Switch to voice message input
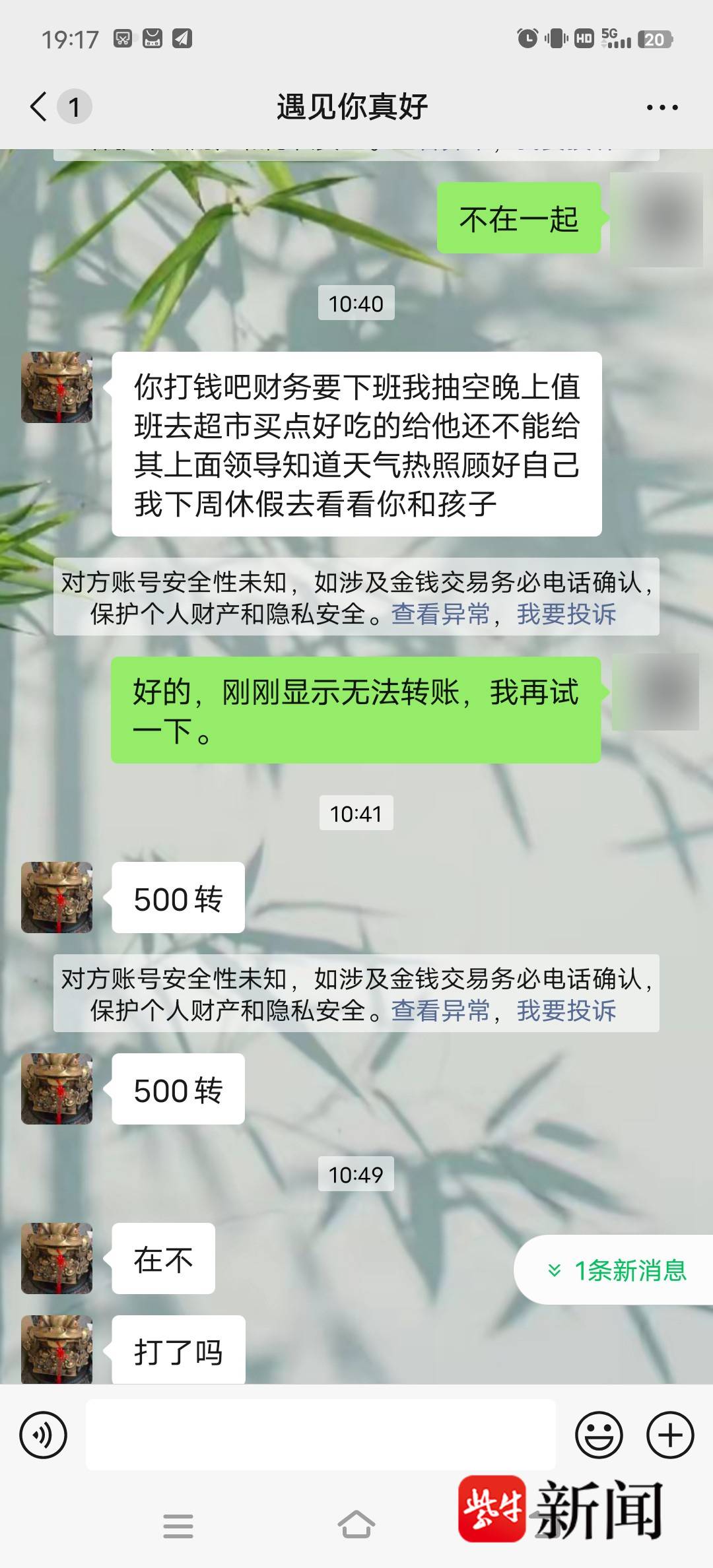Screen dimensions: 713x1568 pyautogui.click(x=44, y=1435)
